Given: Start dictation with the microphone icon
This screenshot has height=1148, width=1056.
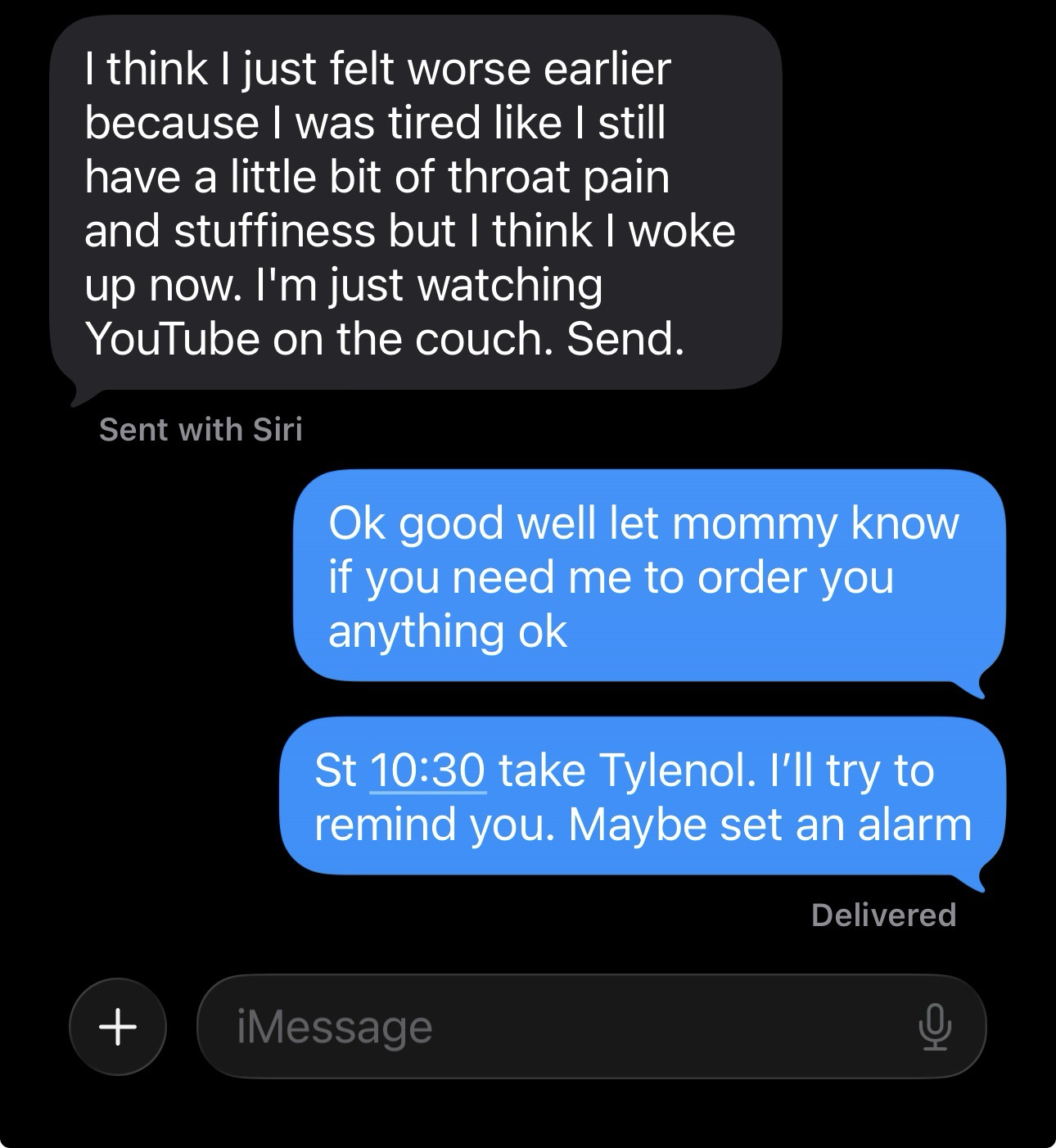Looking at the screenshot, I should click(x=935, y=1027).
